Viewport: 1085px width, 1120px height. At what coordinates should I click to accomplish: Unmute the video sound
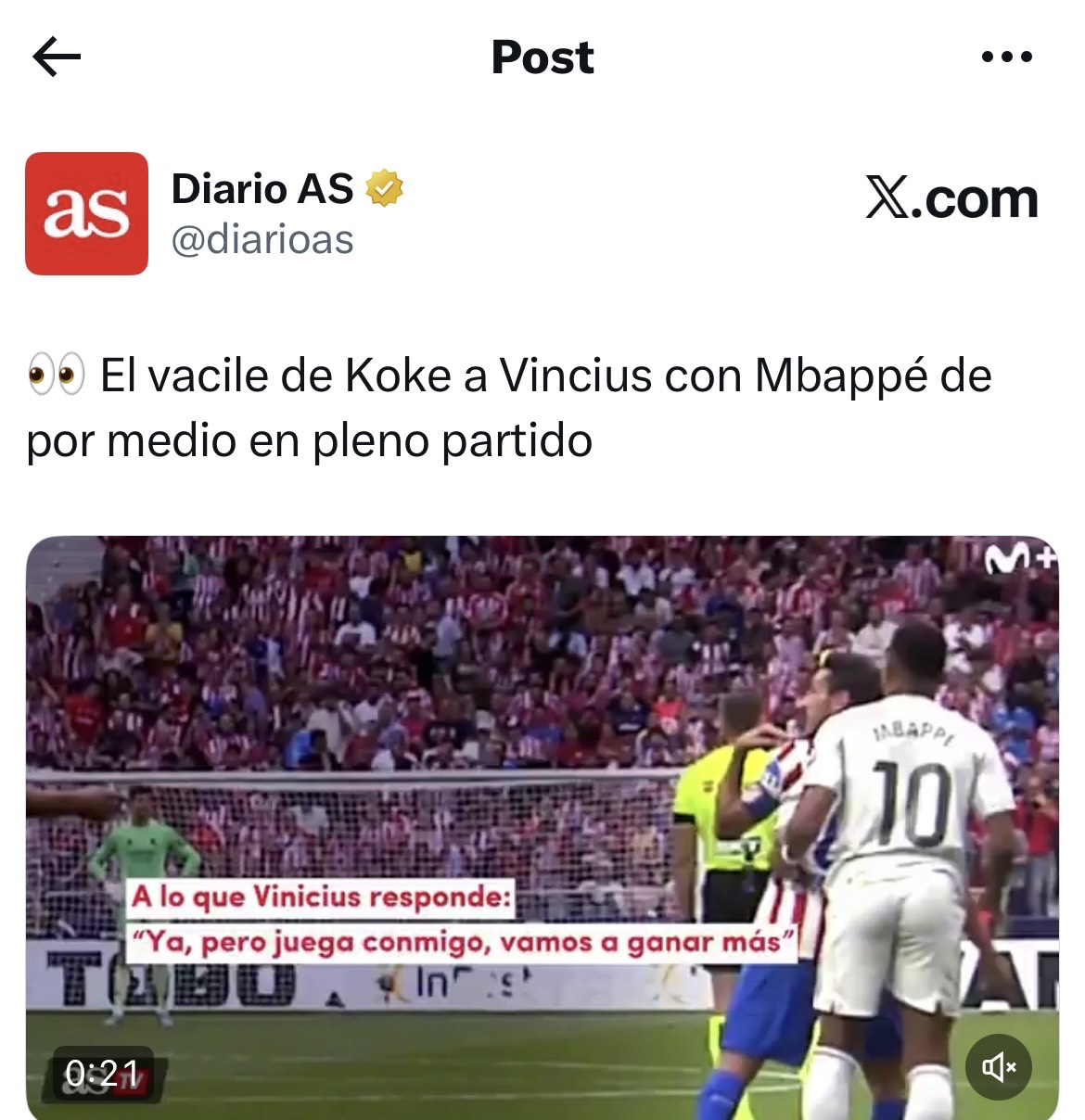coord(999,1068)
